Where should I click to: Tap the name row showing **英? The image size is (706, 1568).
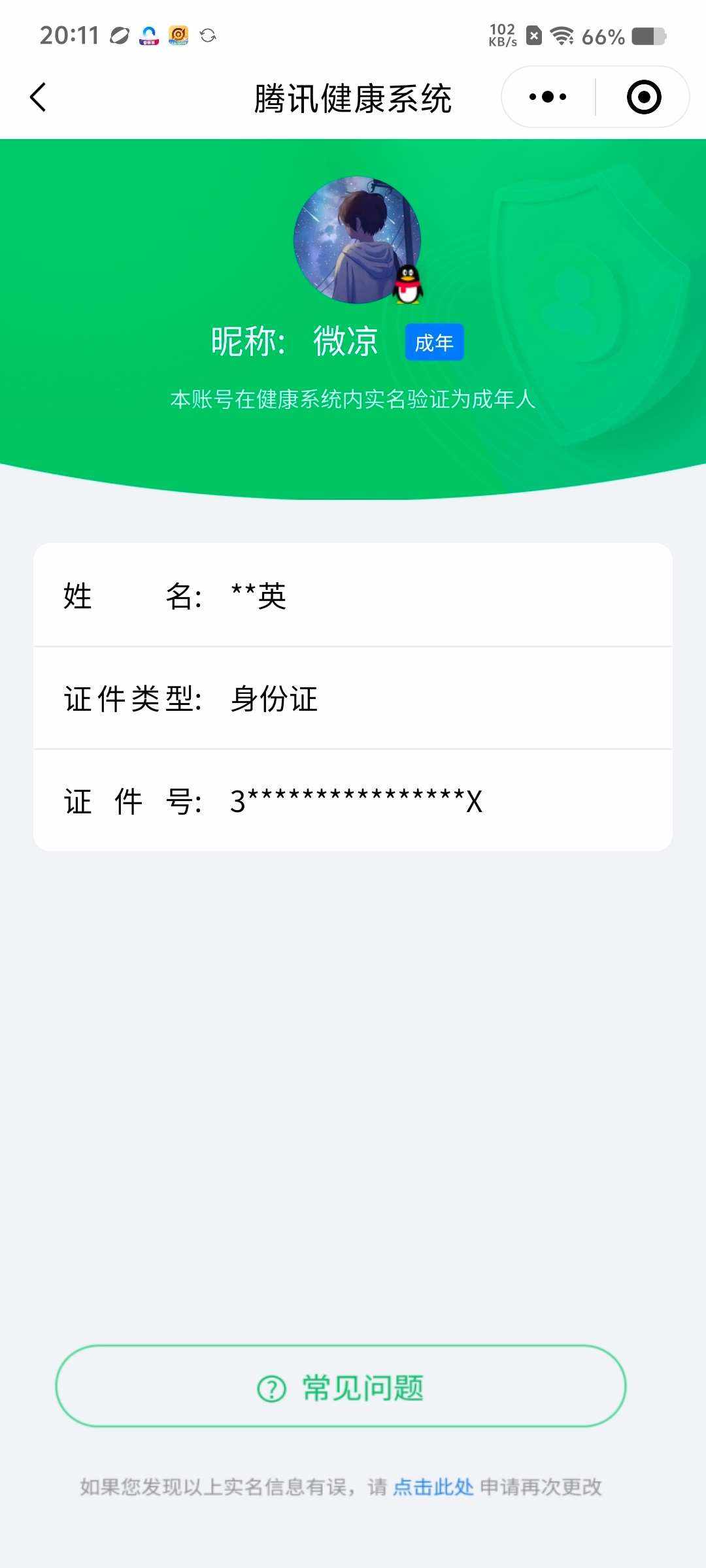tap(353, 596)
